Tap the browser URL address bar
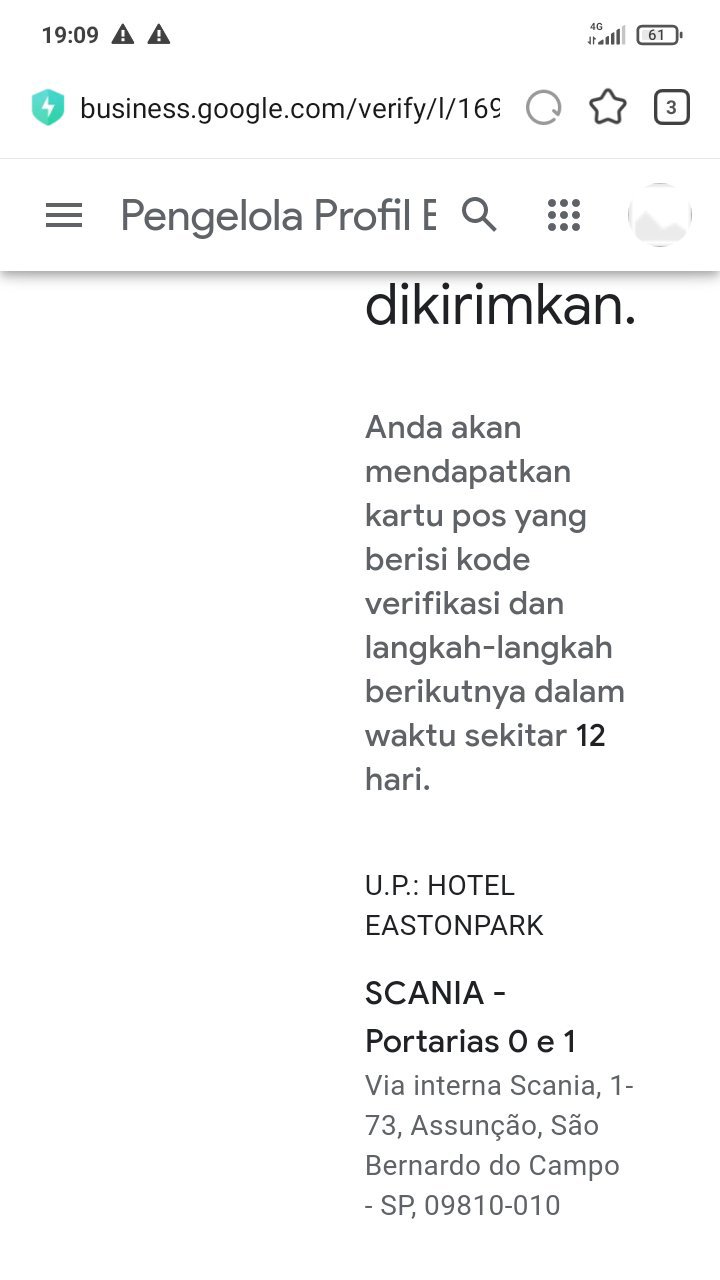720x1280 pixels. tap(288, 108)
